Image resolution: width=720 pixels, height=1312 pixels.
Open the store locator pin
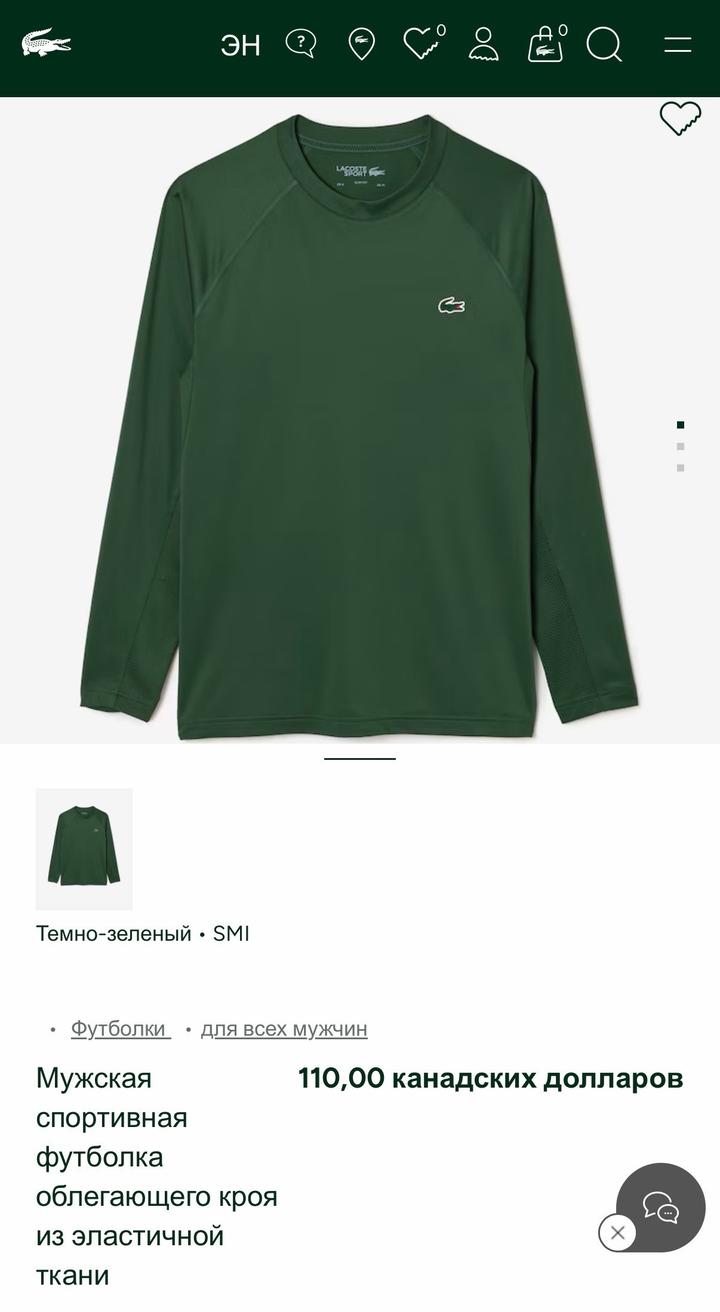coord(361,45)
